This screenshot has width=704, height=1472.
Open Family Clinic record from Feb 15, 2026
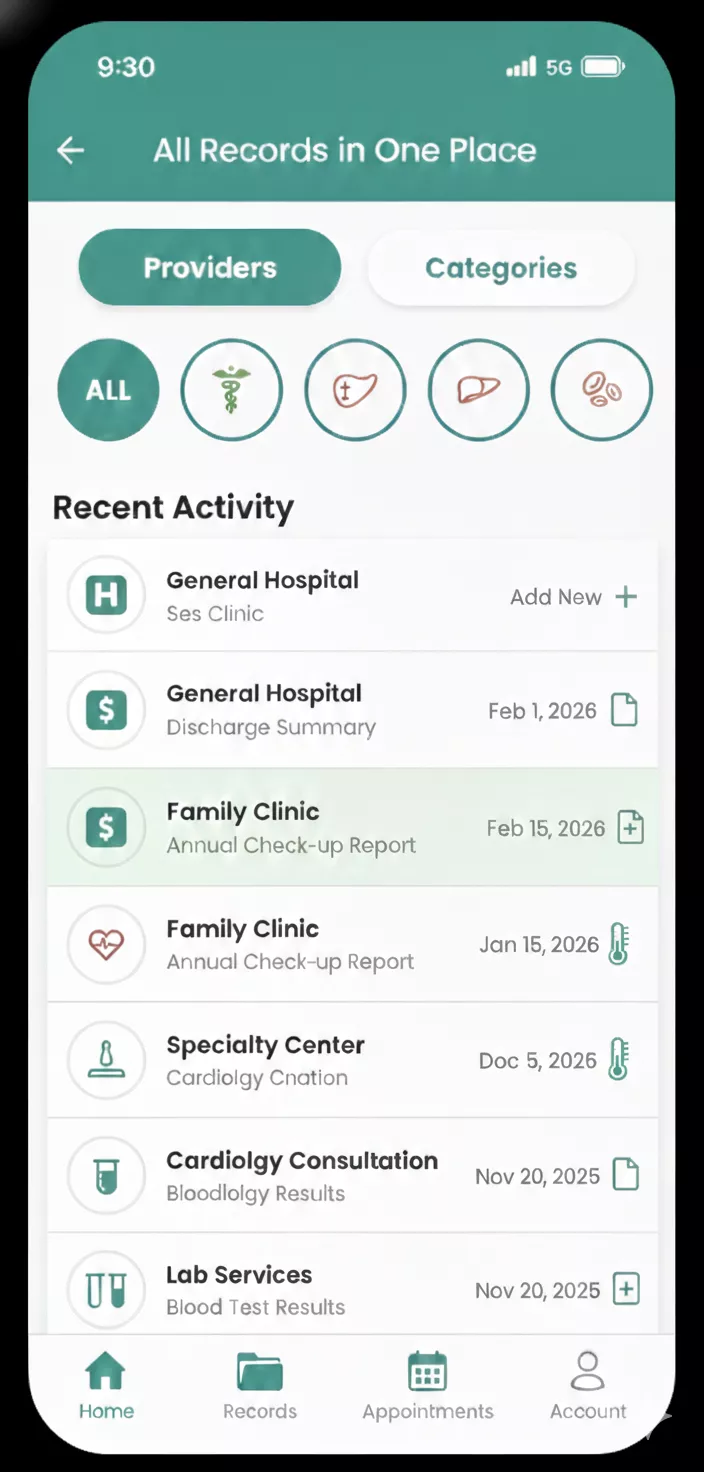pos(352,827)
